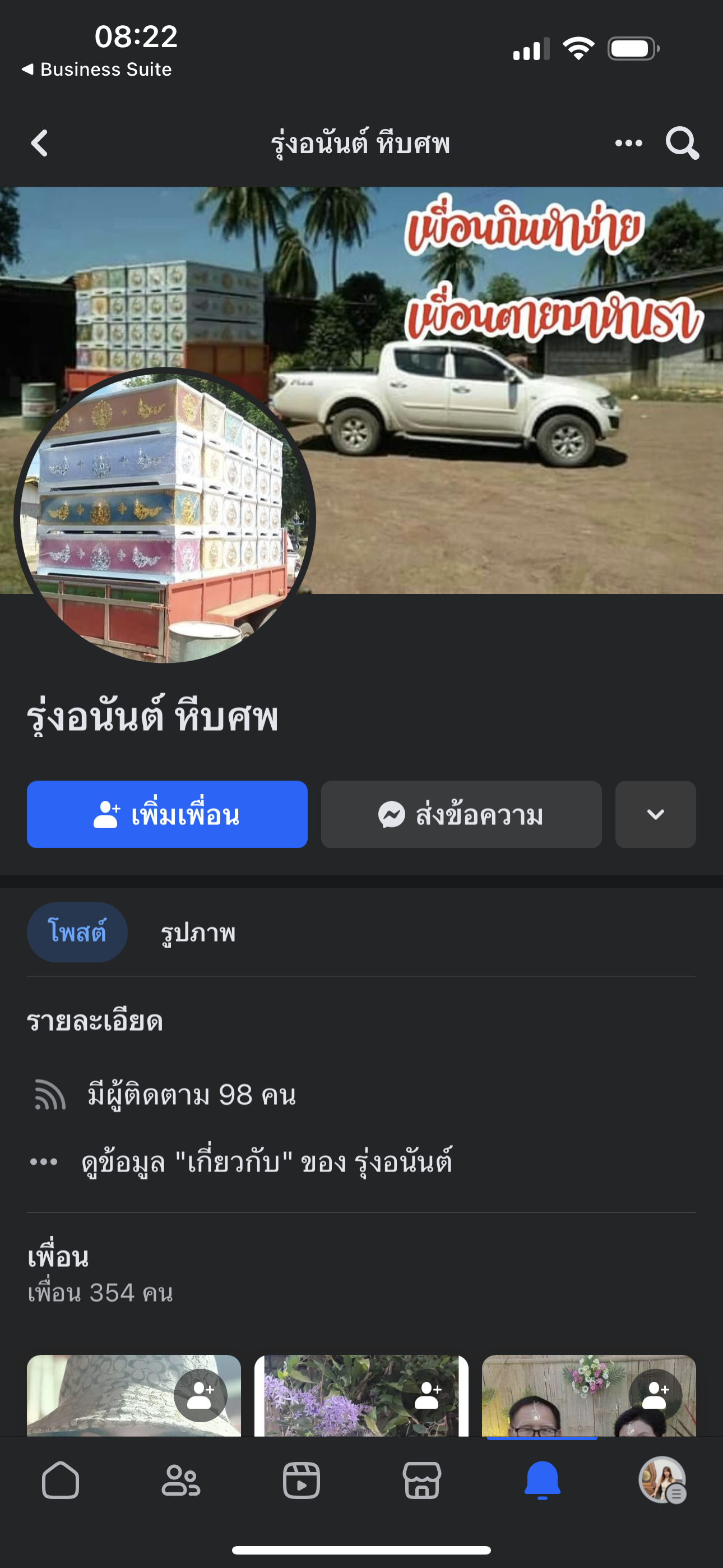
Task: Open the profile menu tab
Action: point(662,1481)
